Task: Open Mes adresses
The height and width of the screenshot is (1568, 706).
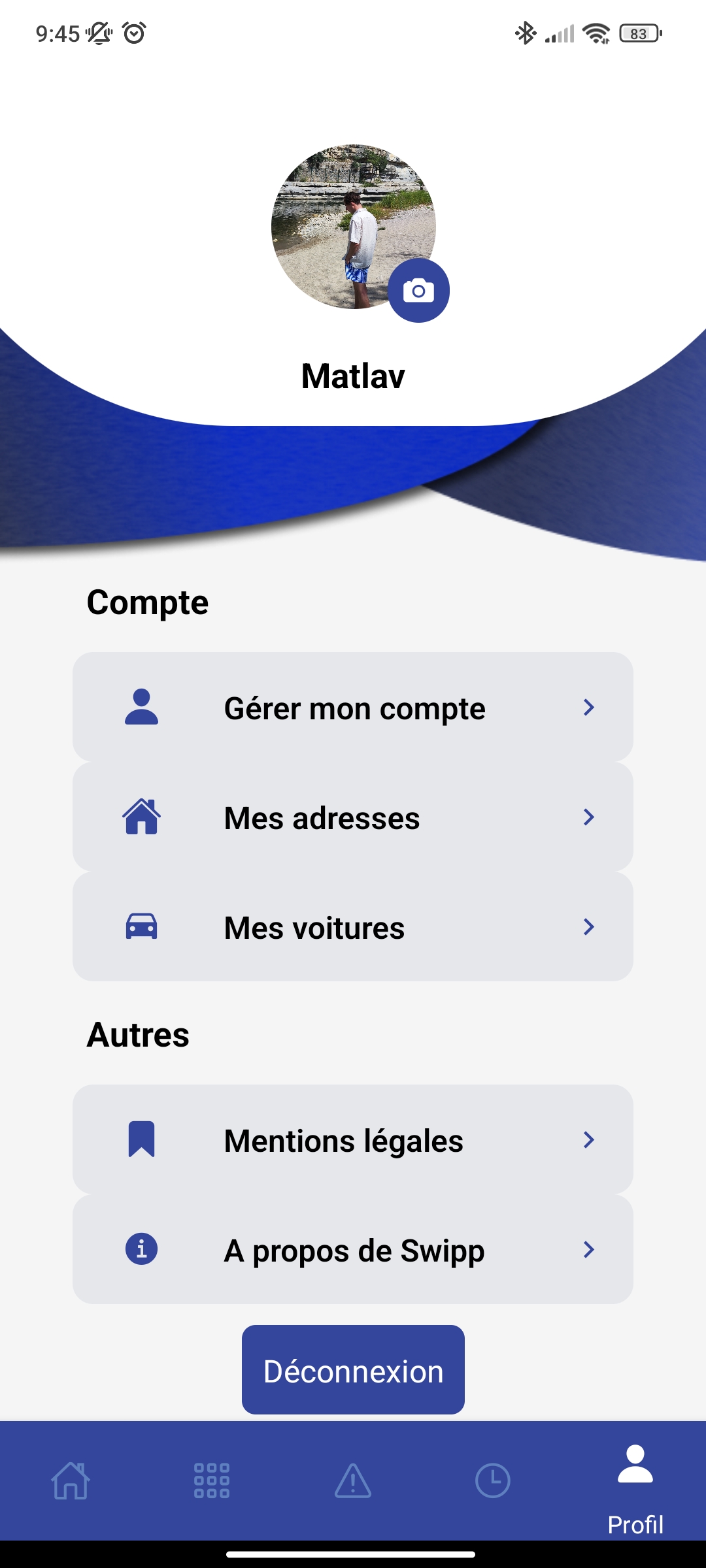Action: pyautogui.click(x=353, y=817)
